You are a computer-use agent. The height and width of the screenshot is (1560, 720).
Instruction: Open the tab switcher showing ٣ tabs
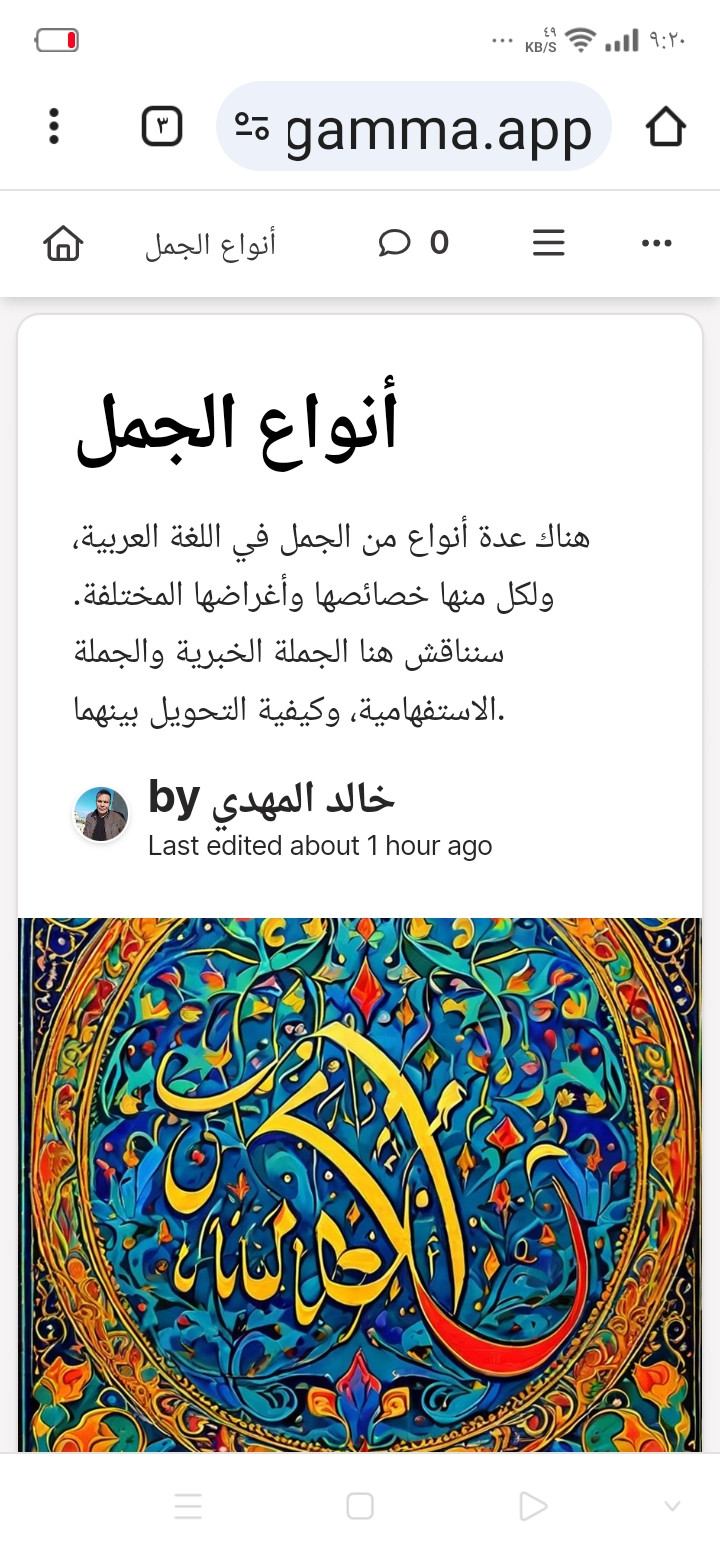[x=162, y=127]
